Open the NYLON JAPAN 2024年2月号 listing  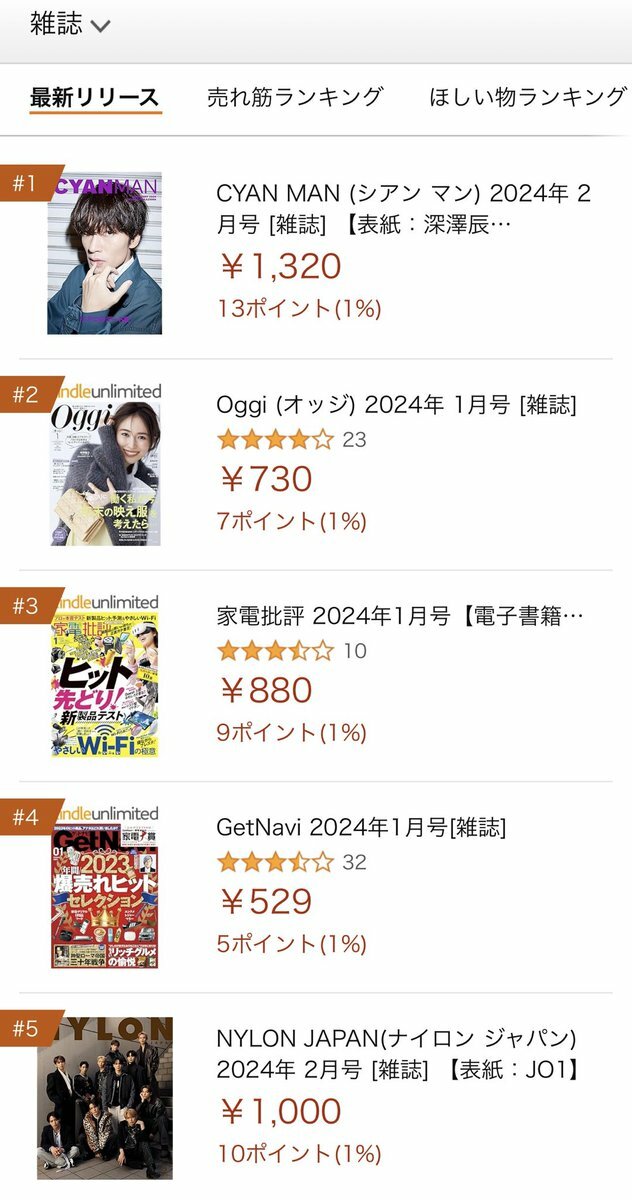click(x=398, y=1054)
